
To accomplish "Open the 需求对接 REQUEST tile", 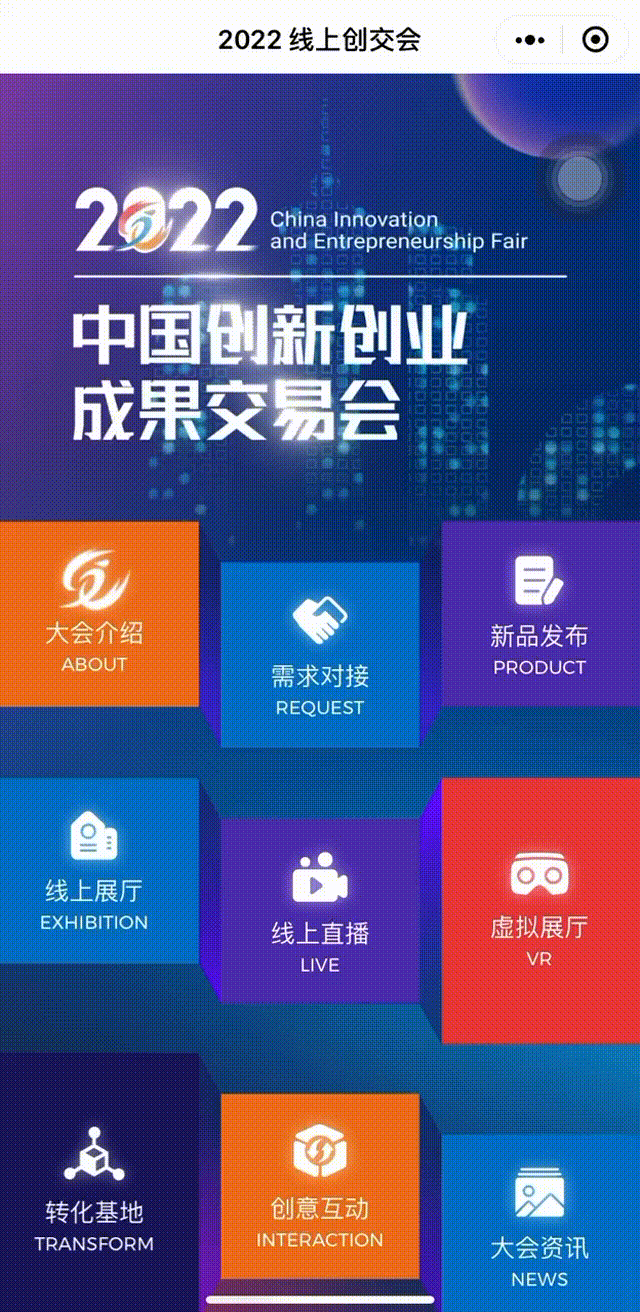I will tap(319, 655).
